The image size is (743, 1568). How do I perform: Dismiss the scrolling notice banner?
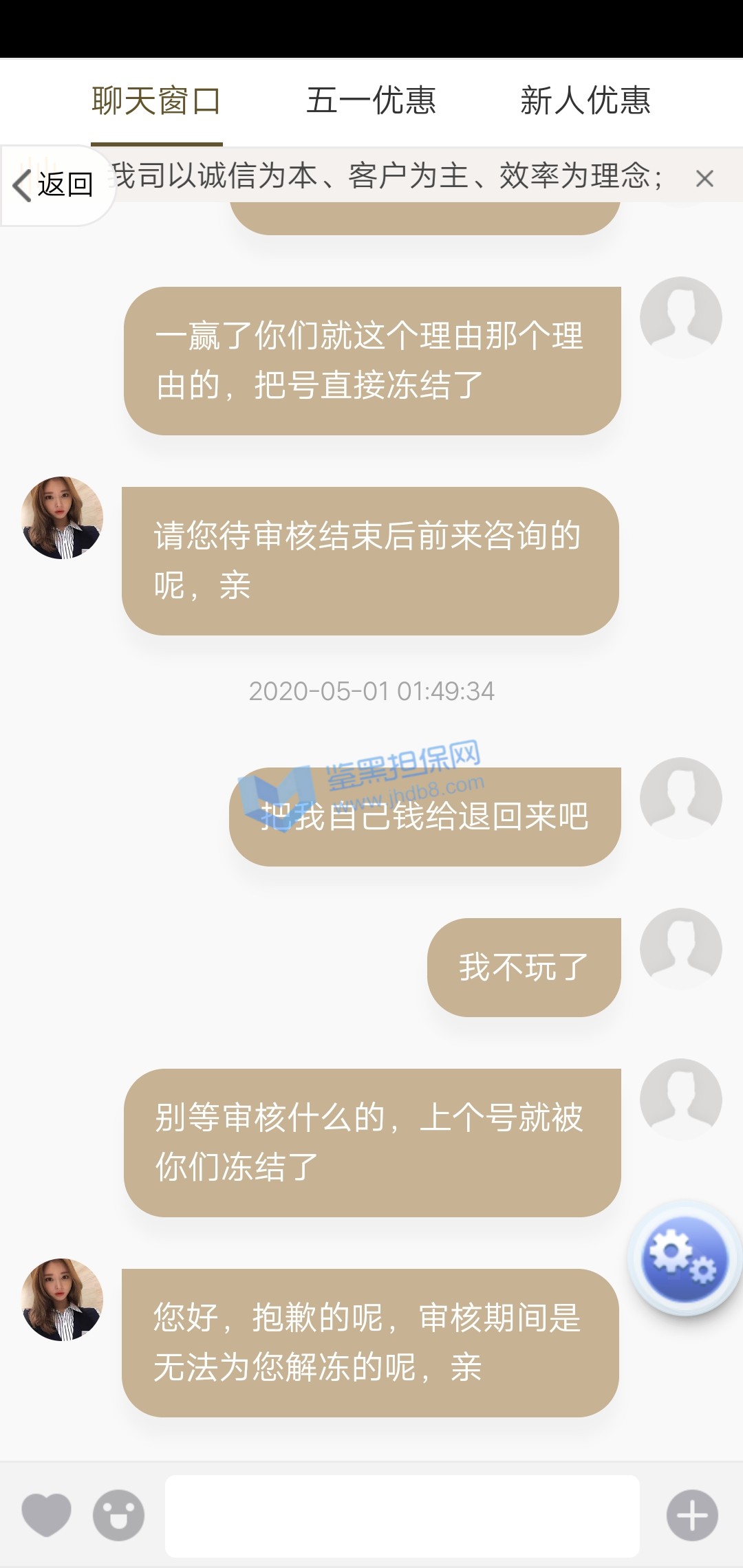704,179
